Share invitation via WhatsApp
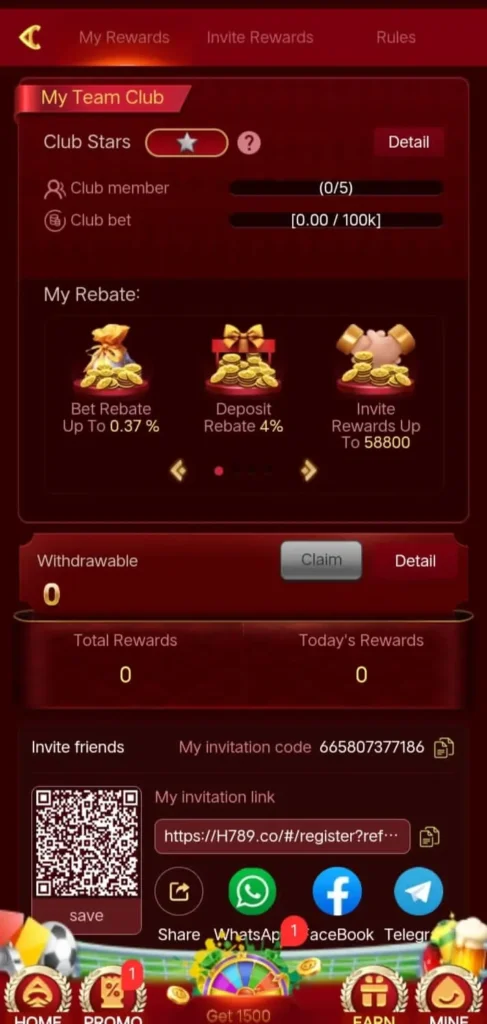Image resolution: width=487 pixels, height=1024 pixels. point(252,891)
